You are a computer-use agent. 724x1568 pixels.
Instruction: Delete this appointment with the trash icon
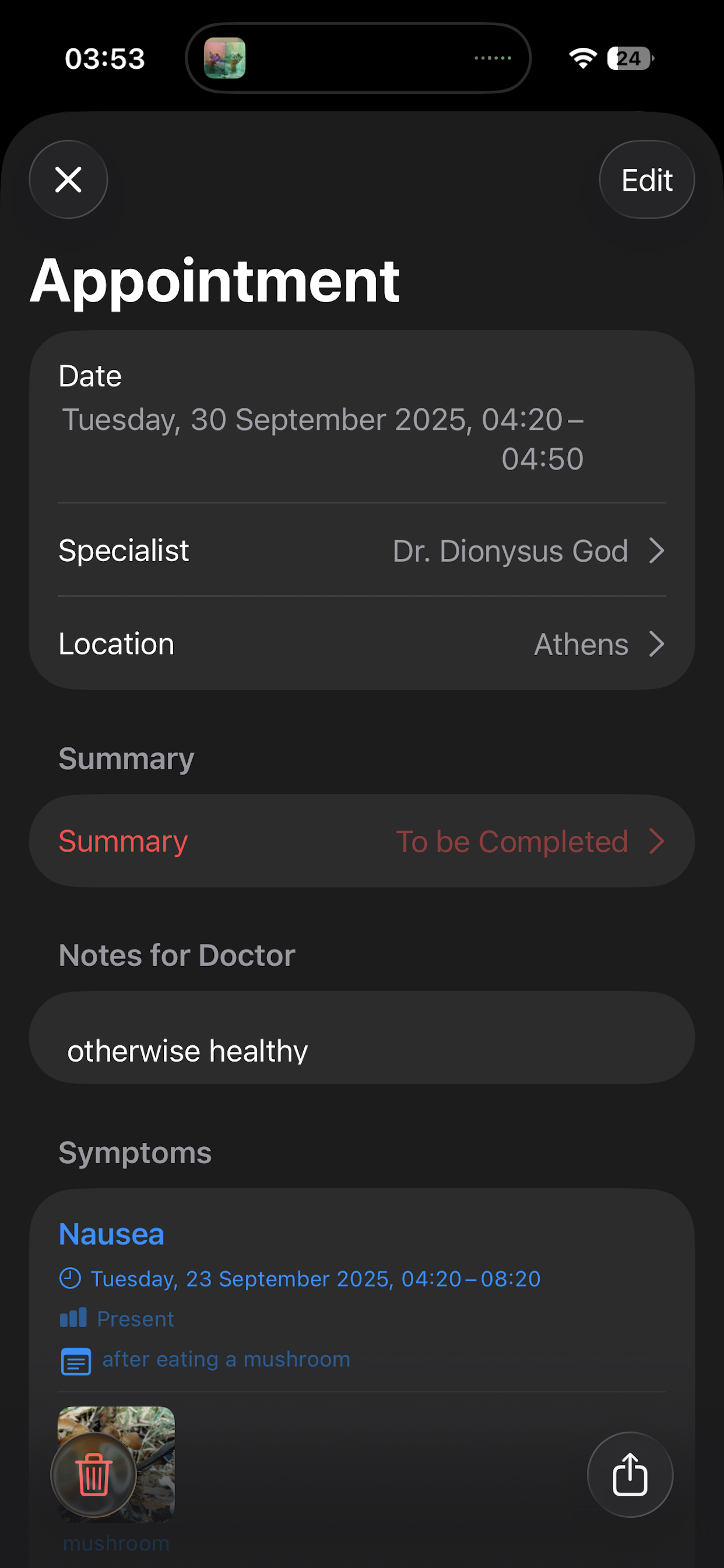coord(94,1474)
